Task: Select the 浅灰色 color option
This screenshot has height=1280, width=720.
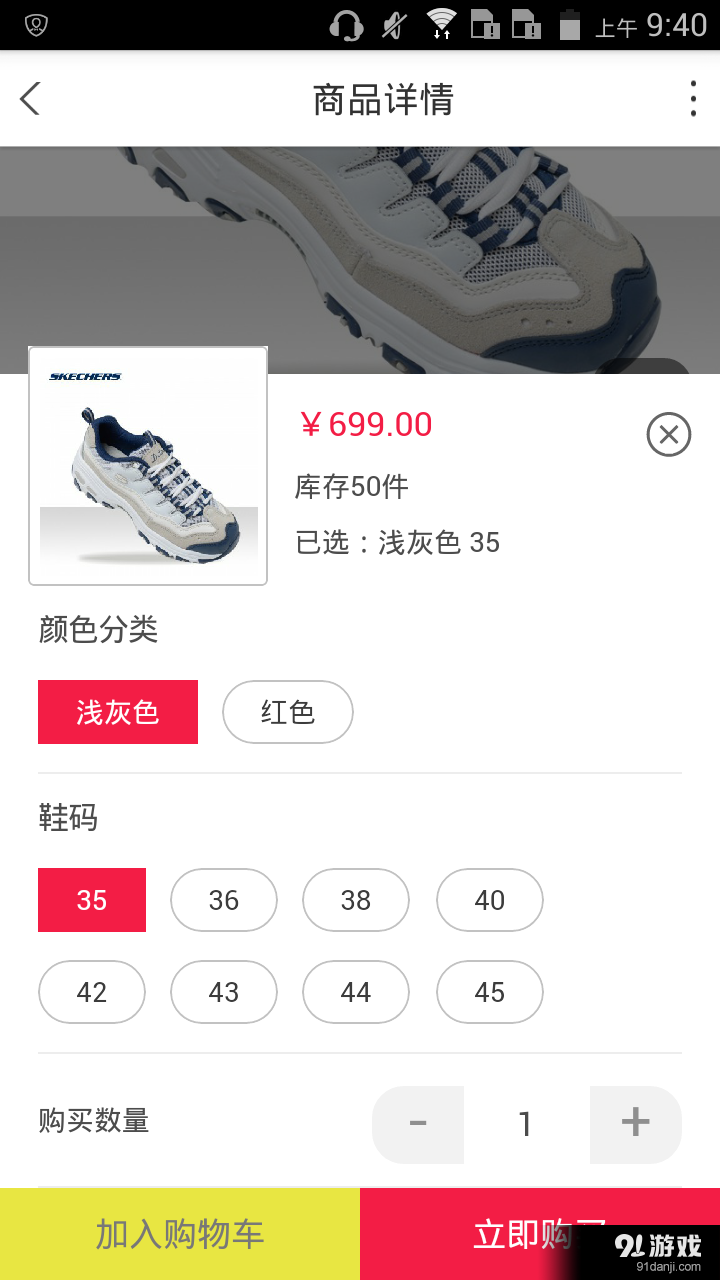Action: click(117, 712)
